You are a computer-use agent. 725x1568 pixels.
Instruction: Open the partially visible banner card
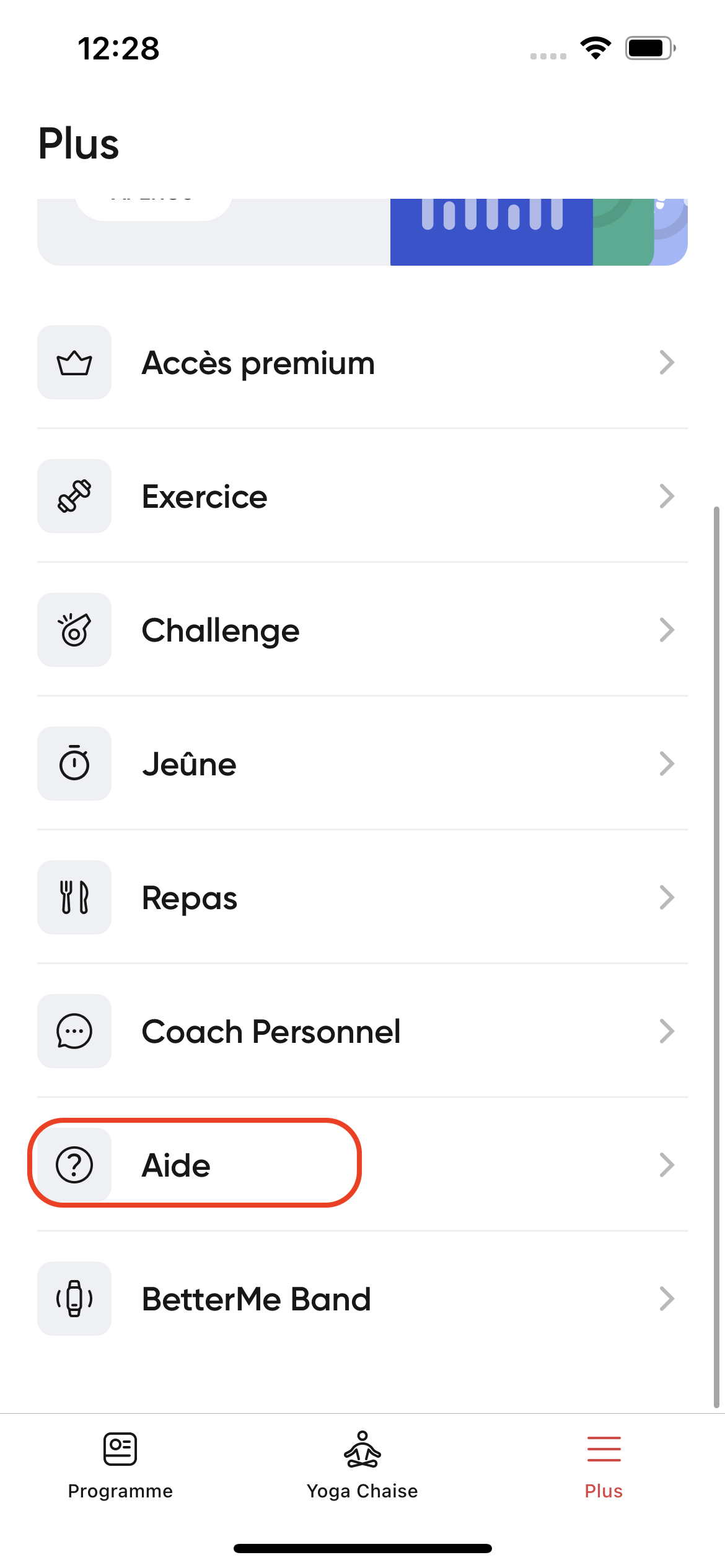pyautogui.click(x=362, y=233)
